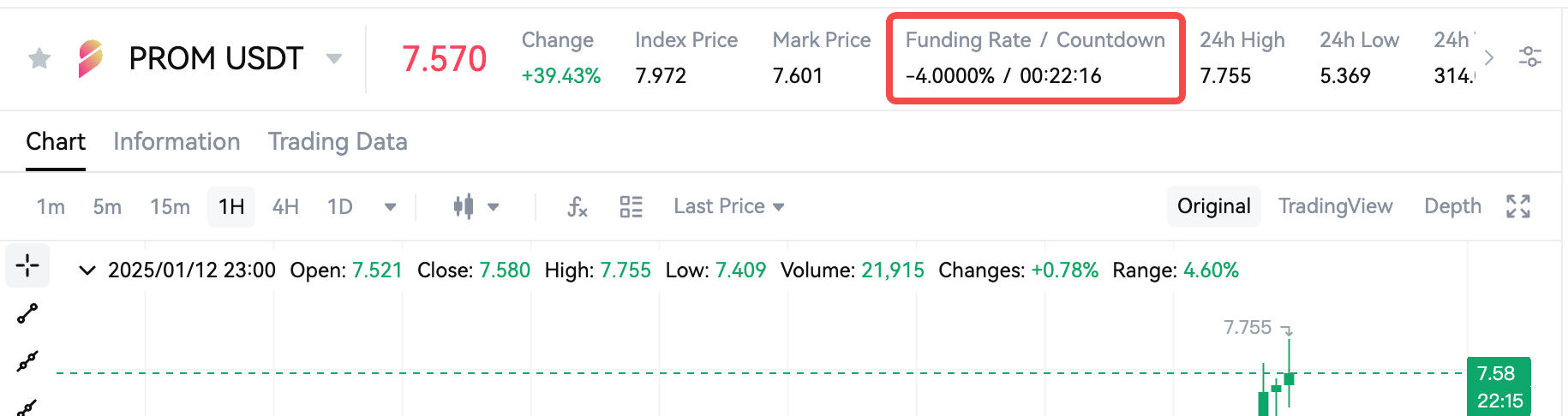This screenshot has width=1568, height=416.
Task: Change the candlestick chart type
Action: (x=476, y=206)
